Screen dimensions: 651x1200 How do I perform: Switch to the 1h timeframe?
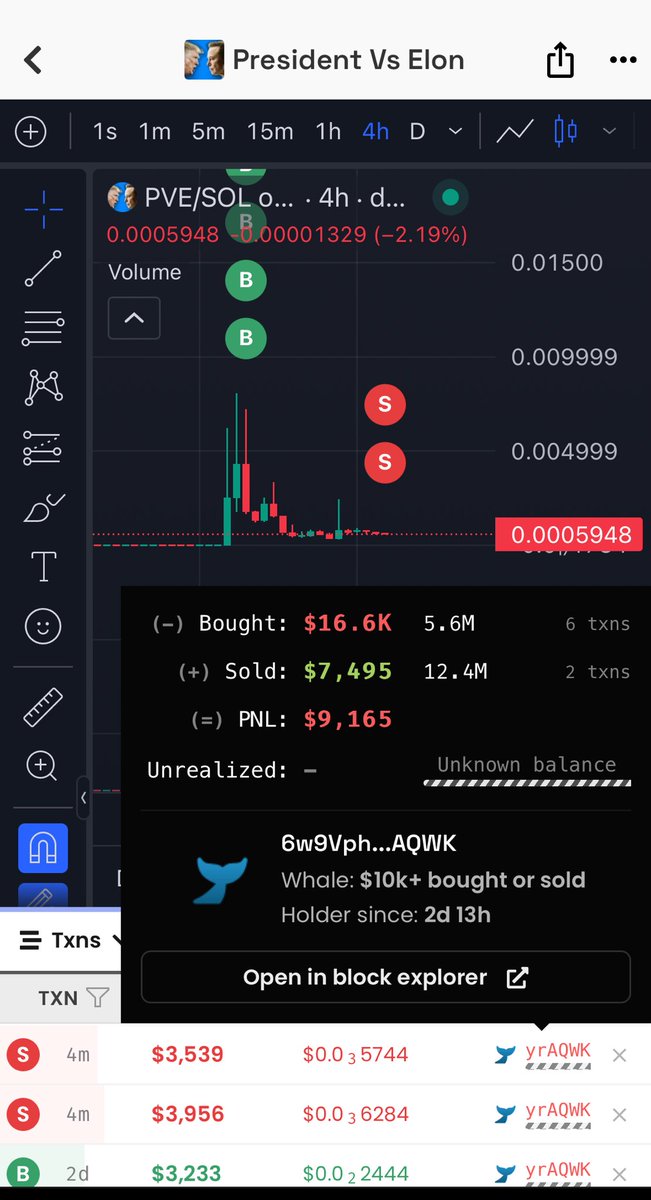pyautogui.click(x=328, y=132)
